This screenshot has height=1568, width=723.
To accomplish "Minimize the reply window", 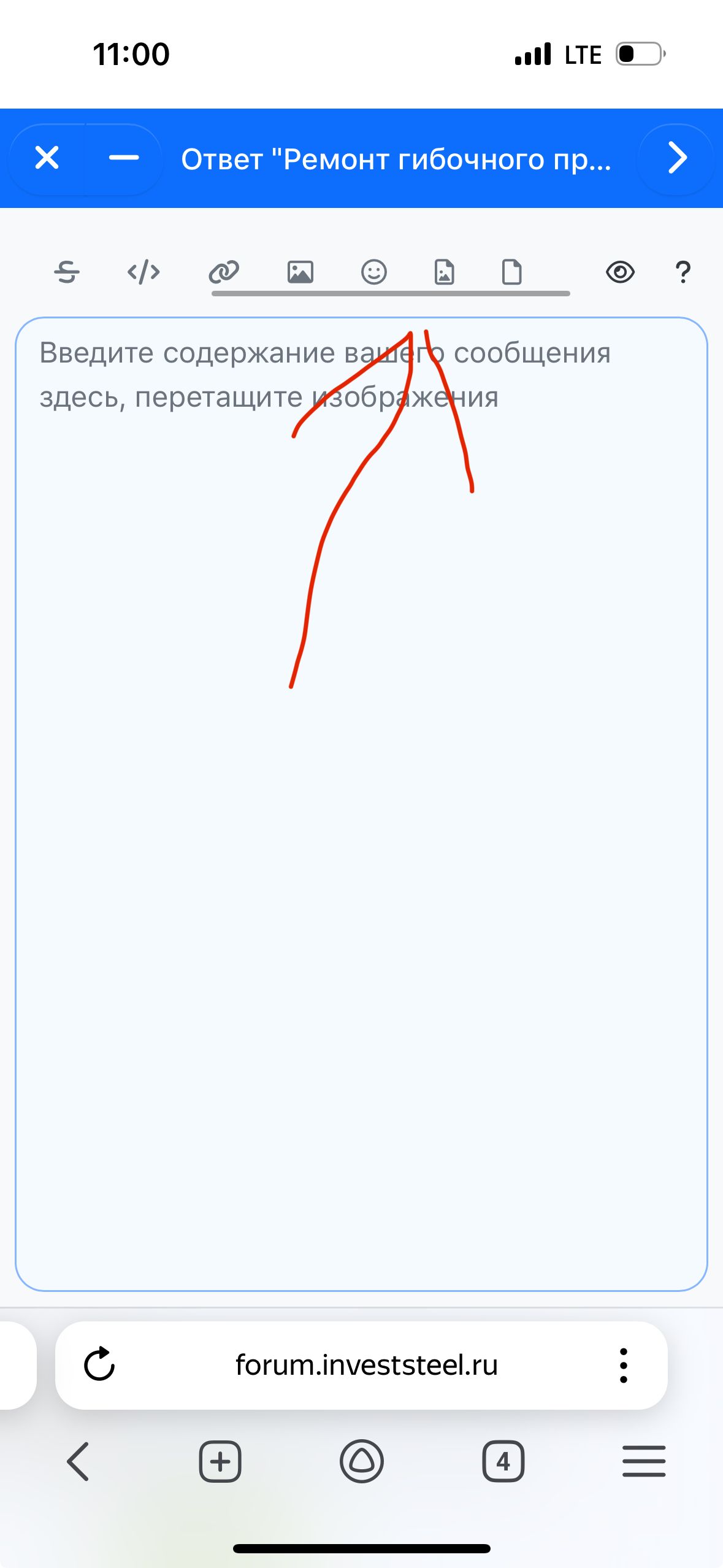I will 124,158.
